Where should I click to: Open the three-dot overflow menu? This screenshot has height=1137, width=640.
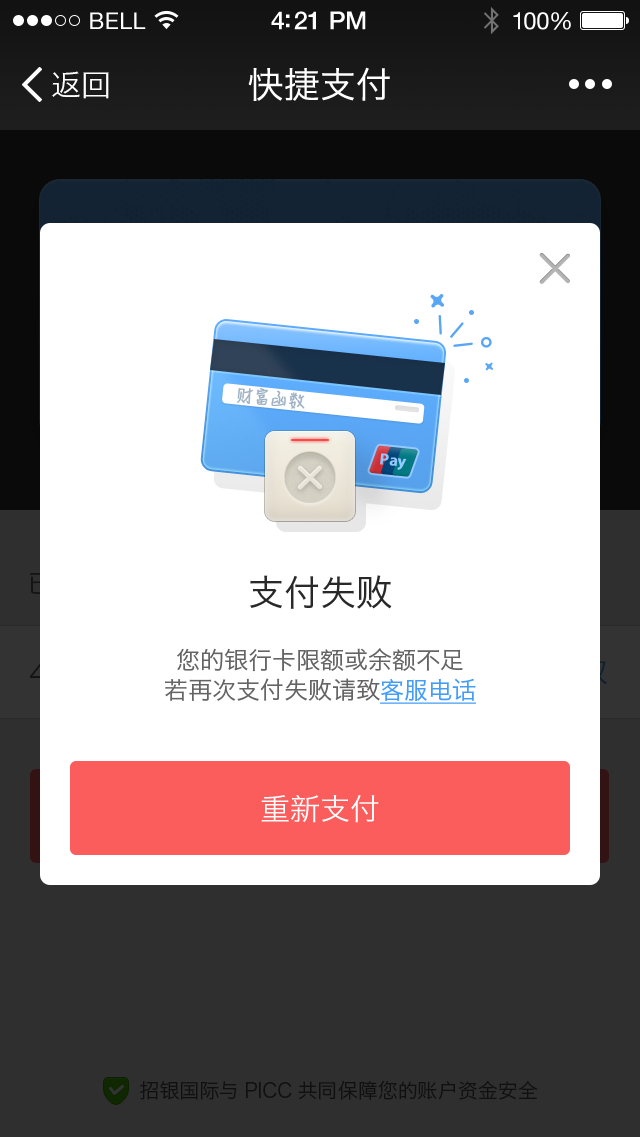[x=590, y=84]
